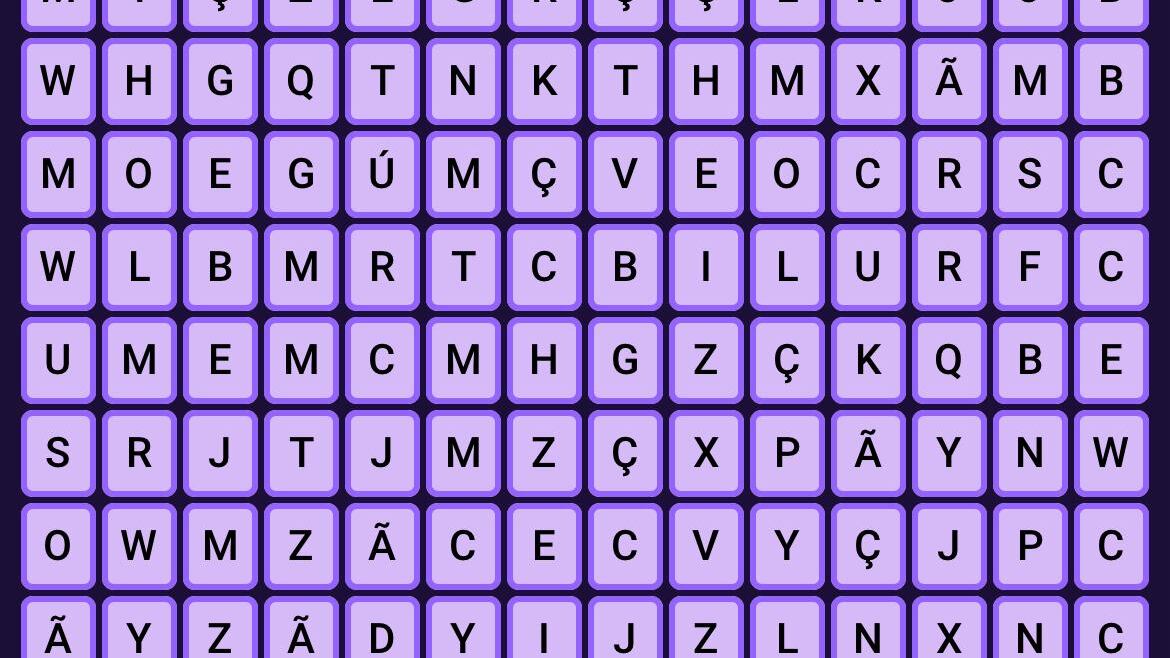Tap the K tile between N and T
Viewport: 1170px width, 658px height.
544,81
